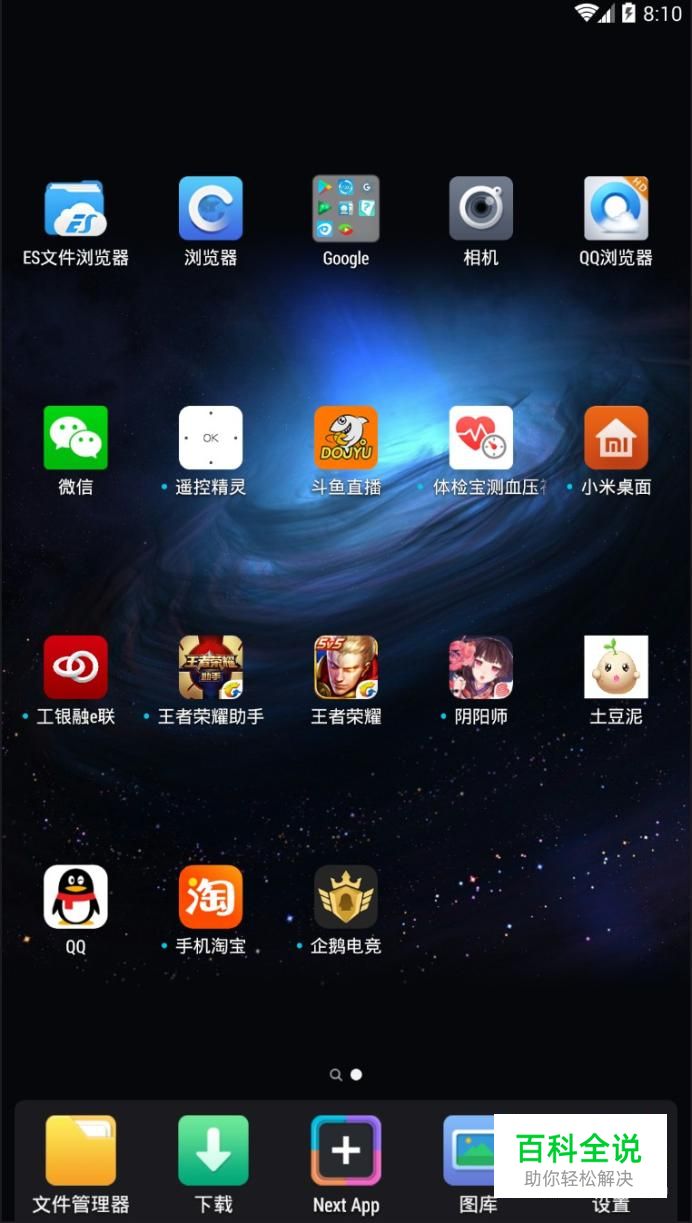Open 工银融e联 banking app

(75, 667)
